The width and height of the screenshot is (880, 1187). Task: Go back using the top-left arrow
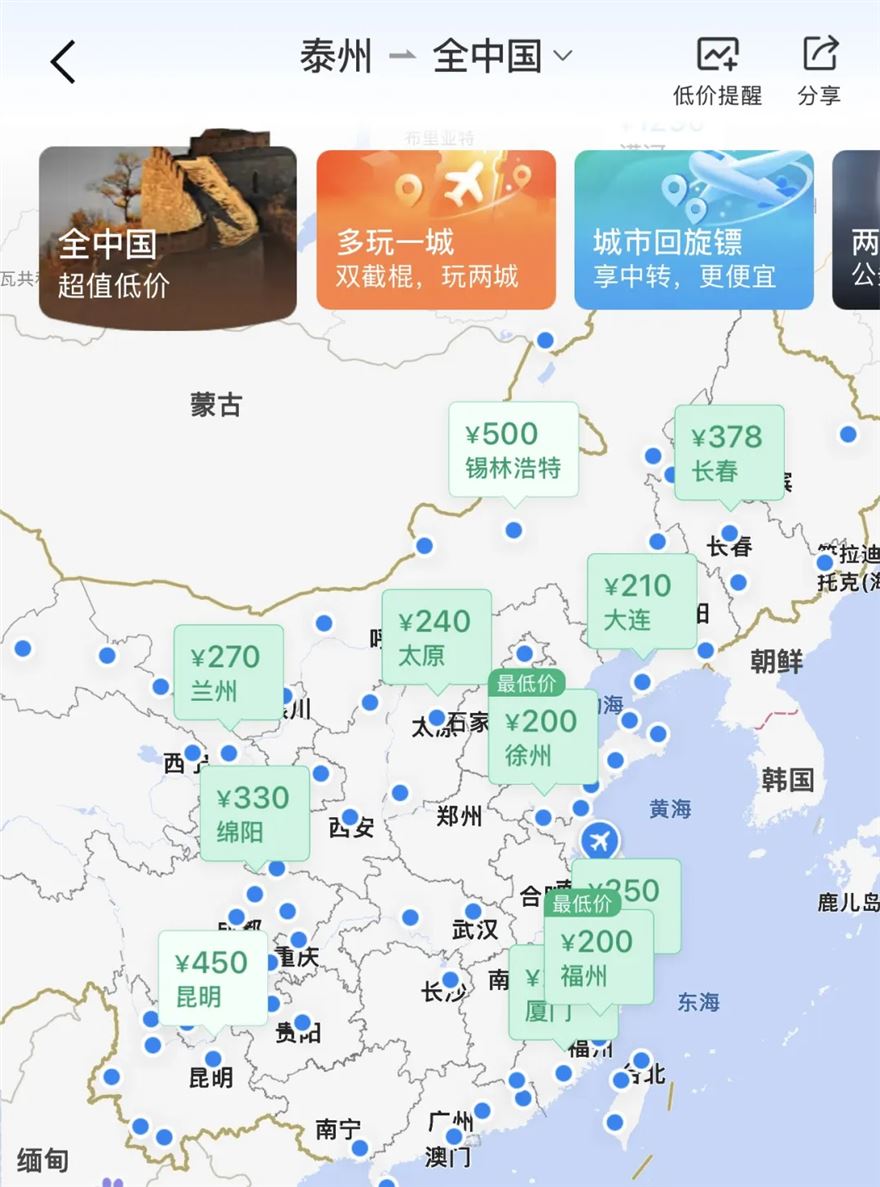(x=63, y=62)
